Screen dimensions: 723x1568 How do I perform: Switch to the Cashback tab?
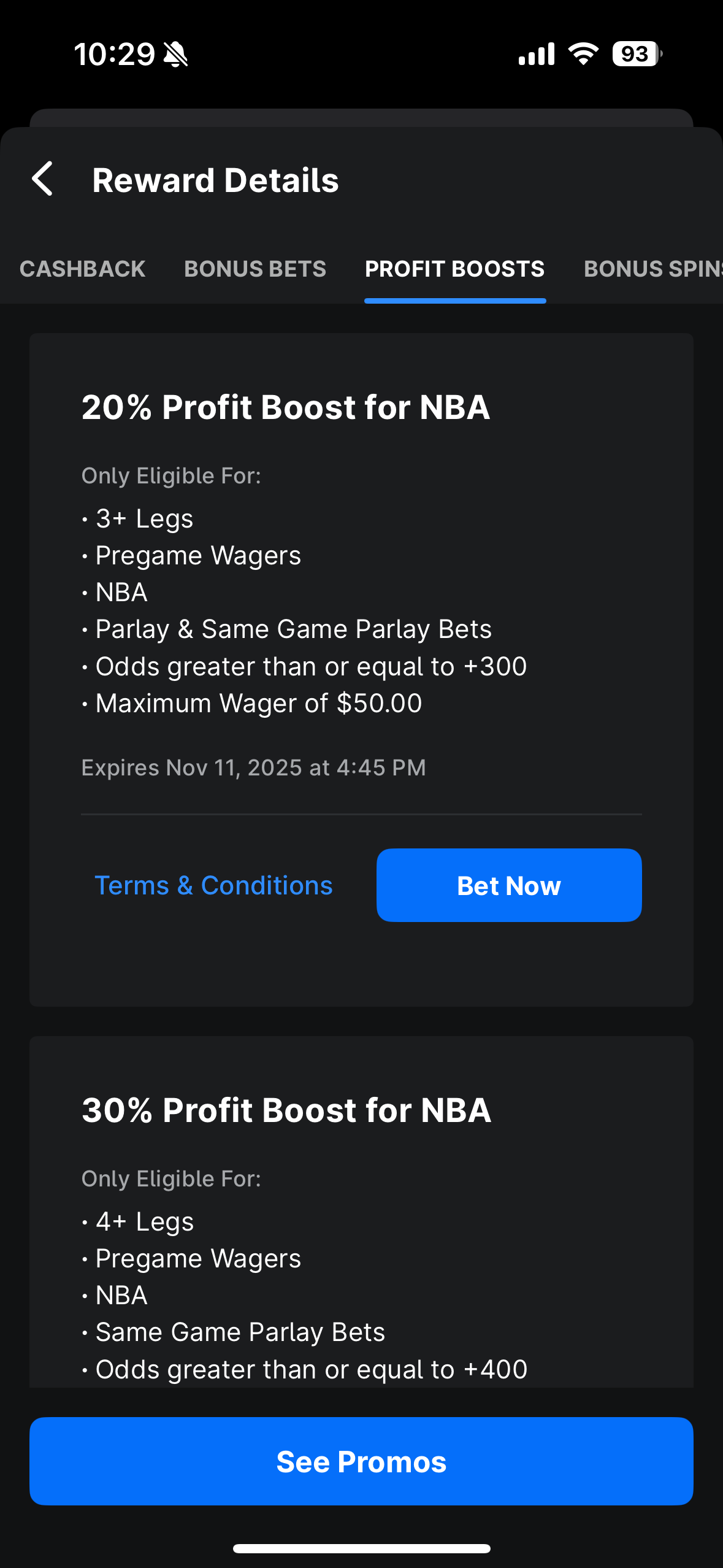82,269
